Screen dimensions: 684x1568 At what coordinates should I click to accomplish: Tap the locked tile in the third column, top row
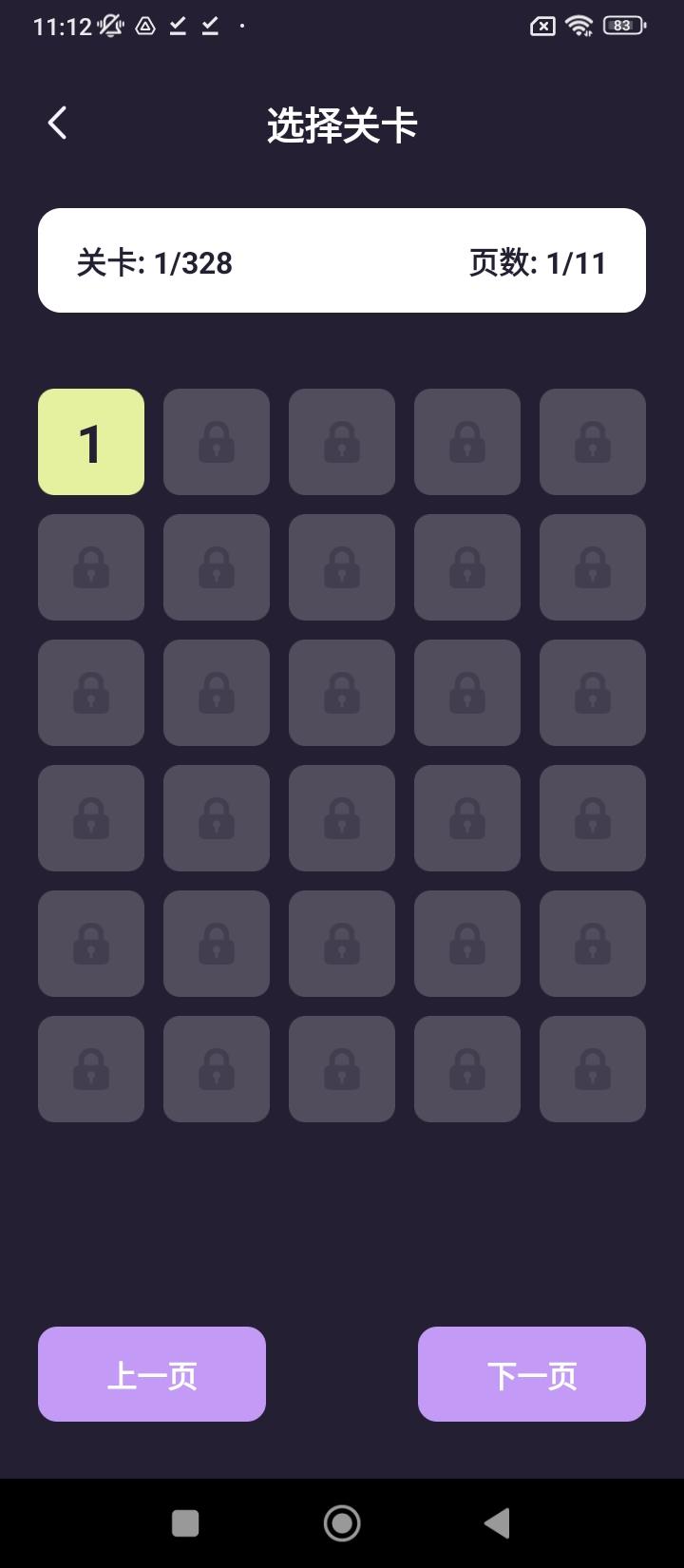341,442
